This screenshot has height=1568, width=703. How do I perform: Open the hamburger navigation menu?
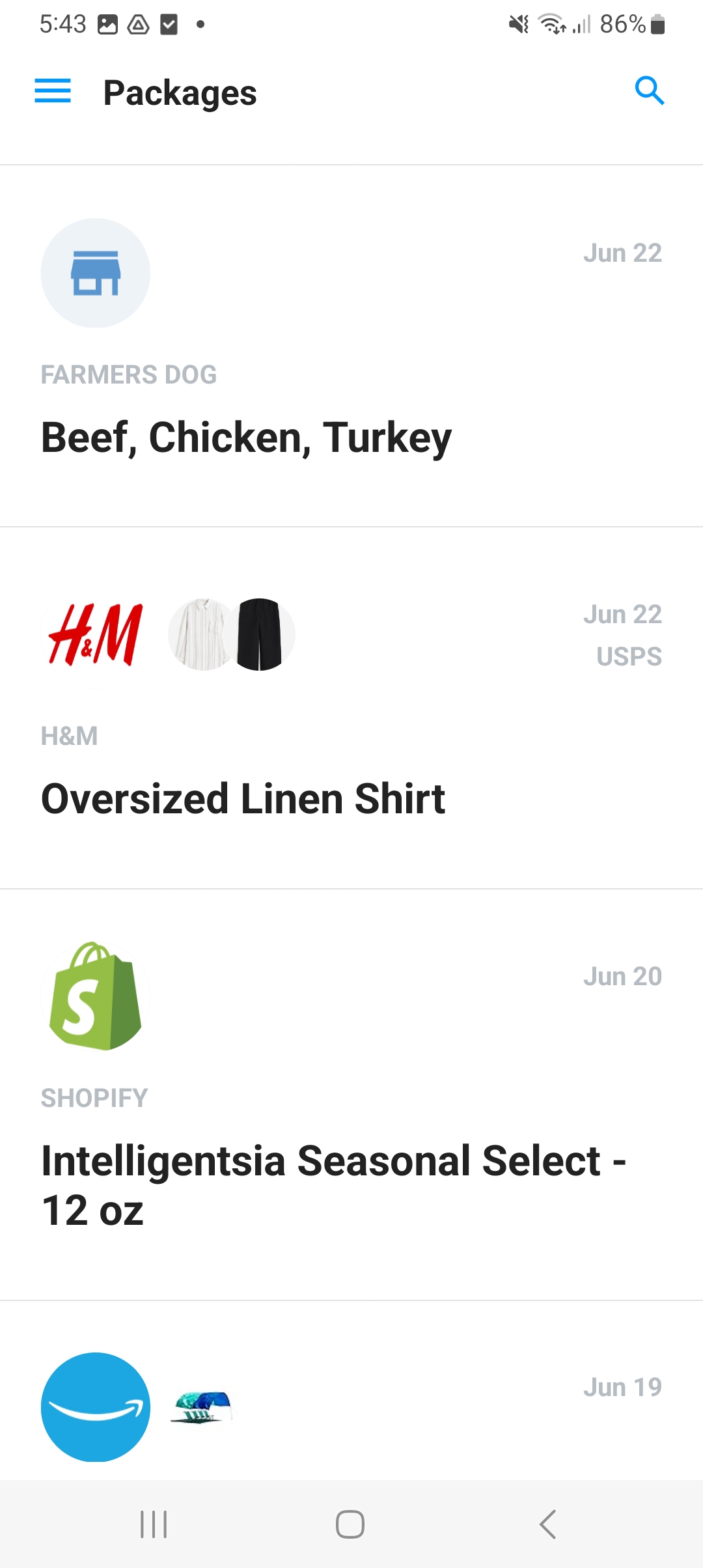(x=53, y=91)
